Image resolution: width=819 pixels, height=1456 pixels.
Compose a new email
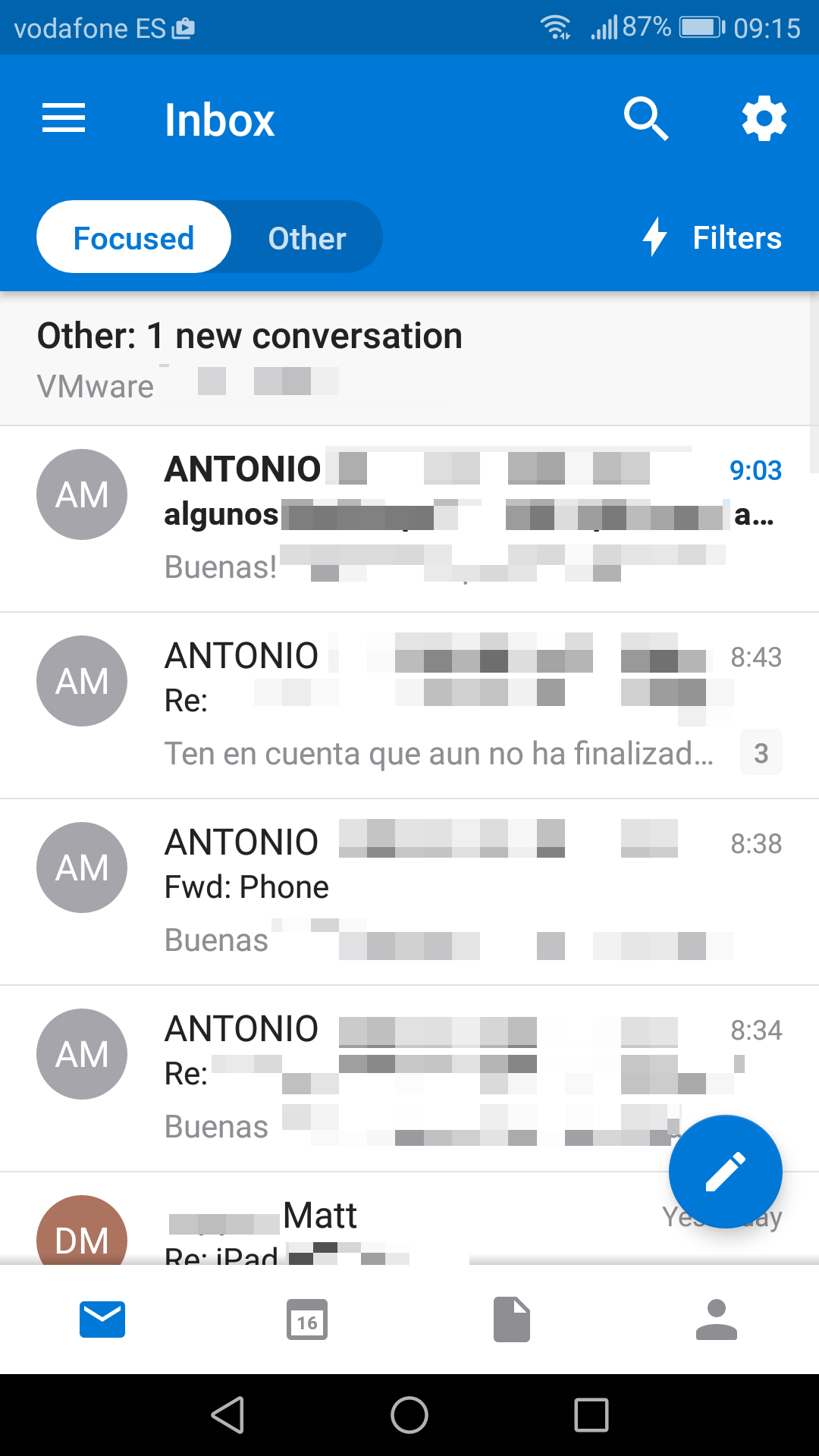click(726, 1172)
